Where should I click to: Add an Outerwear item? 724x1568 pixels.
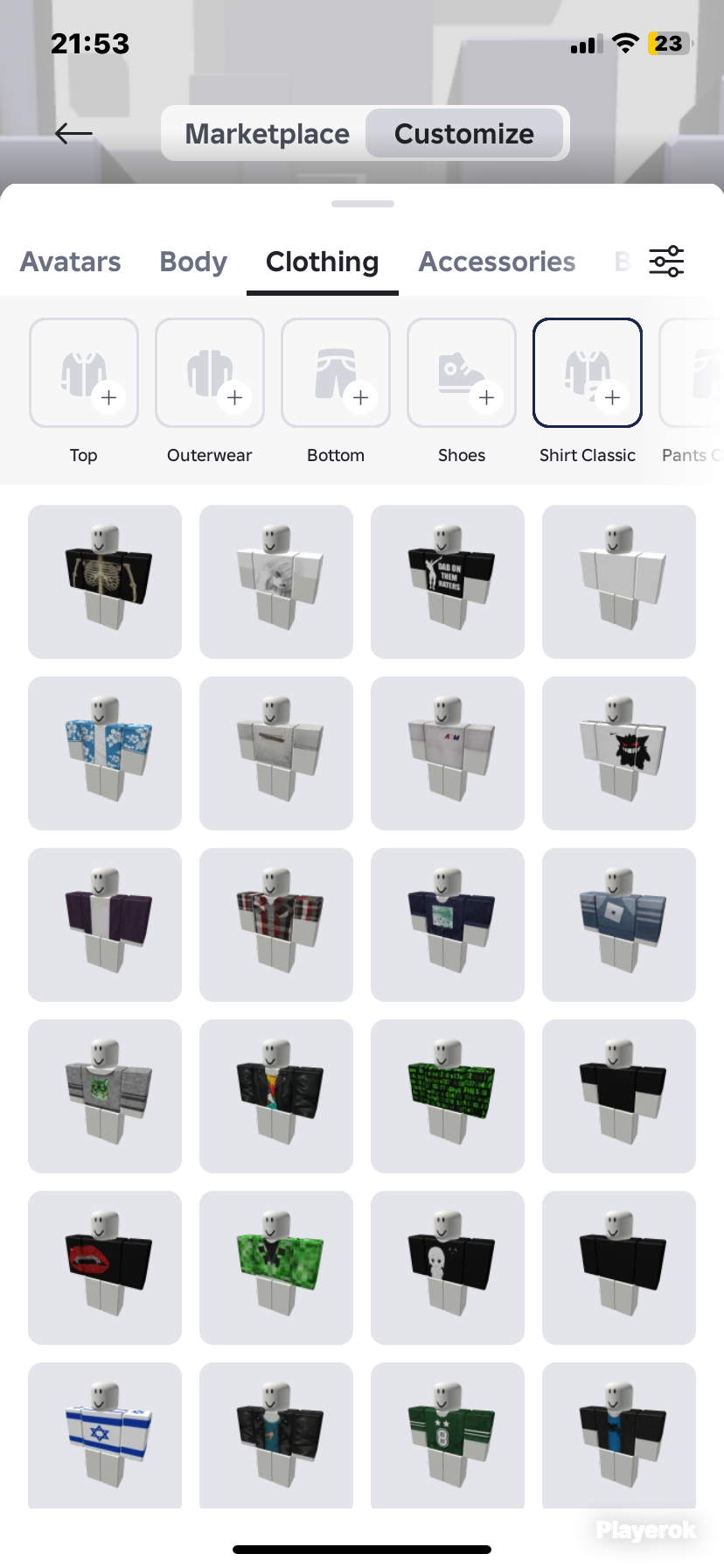210,373
